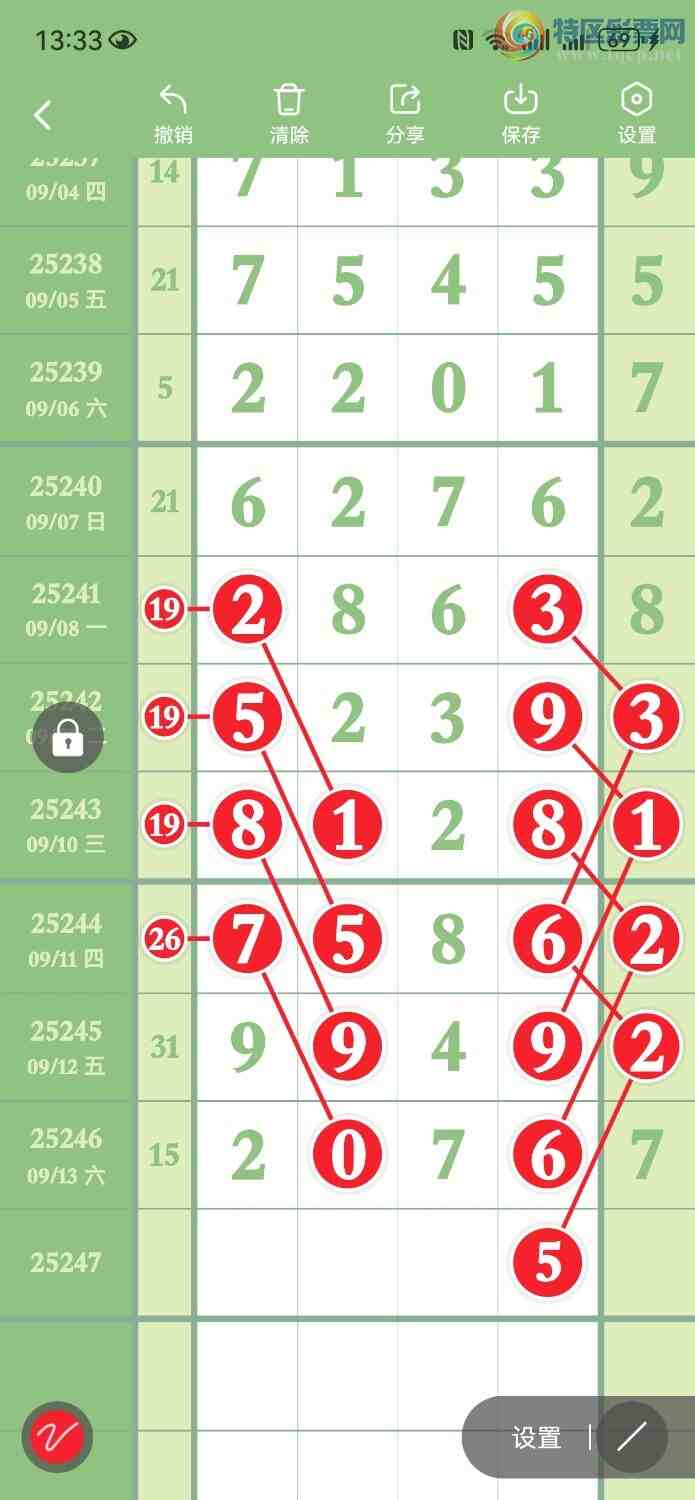The height and width of the screenshot is (1500, 695).
Task: Undo the last marking with 撤销
Action: pos(173,114)
